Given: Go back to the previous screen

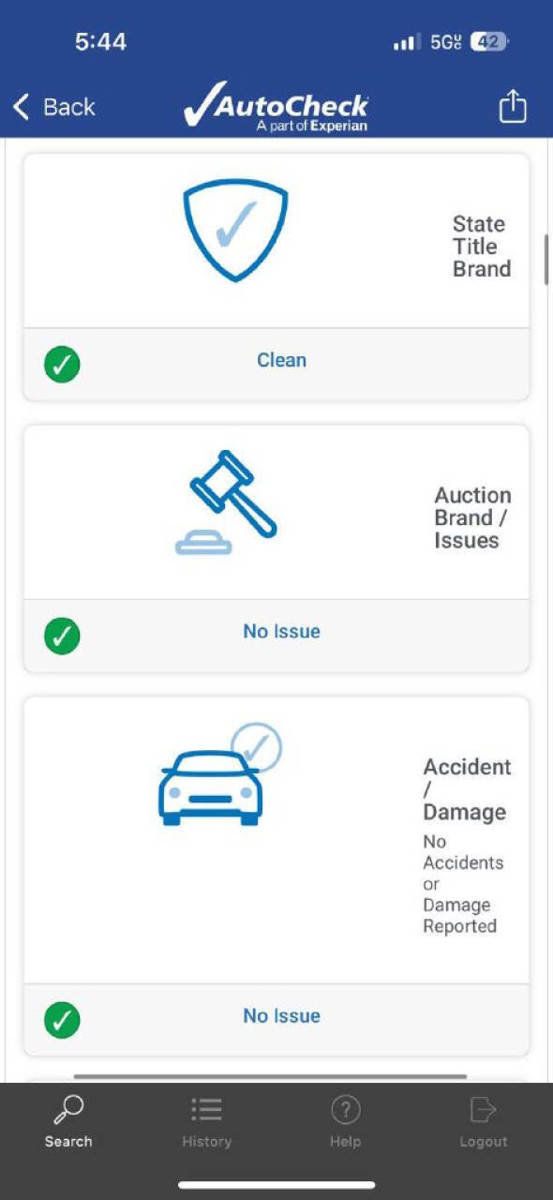Looking at the screenshot, I should tap(53, 107).
